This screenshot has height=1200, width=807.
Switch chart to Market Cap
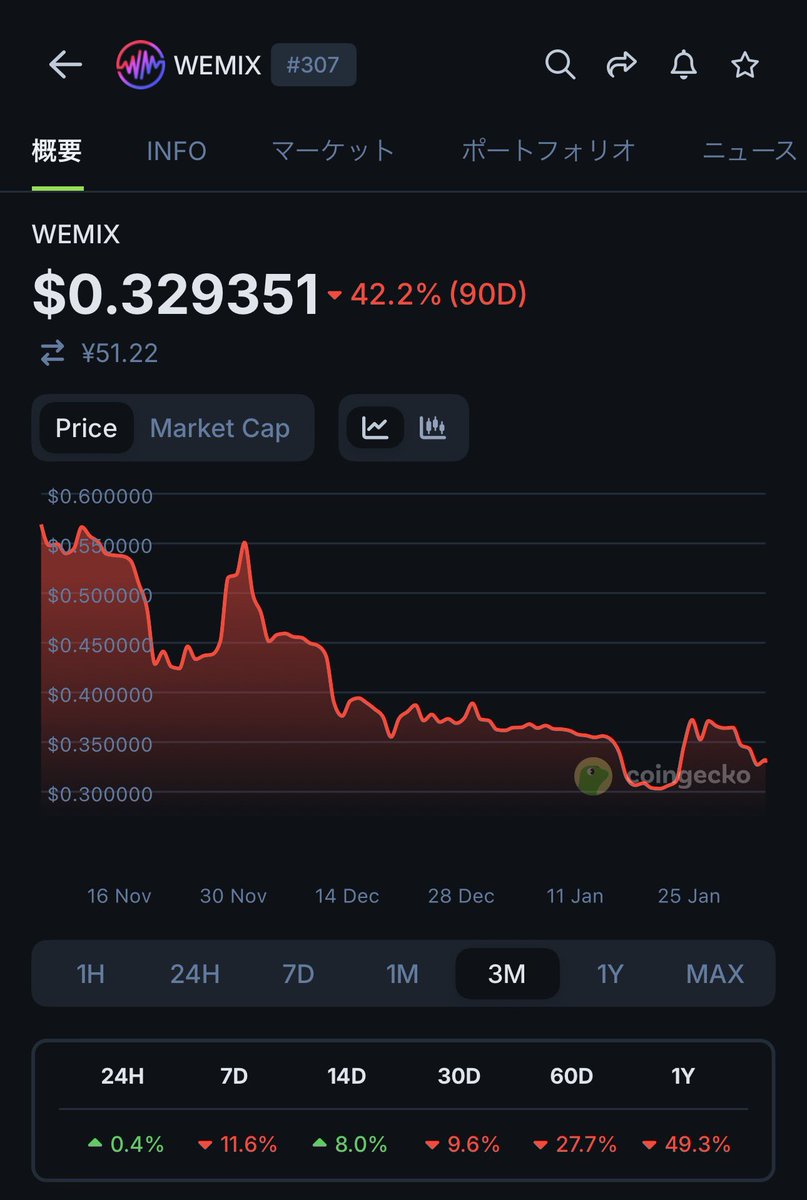click(219, 428)
